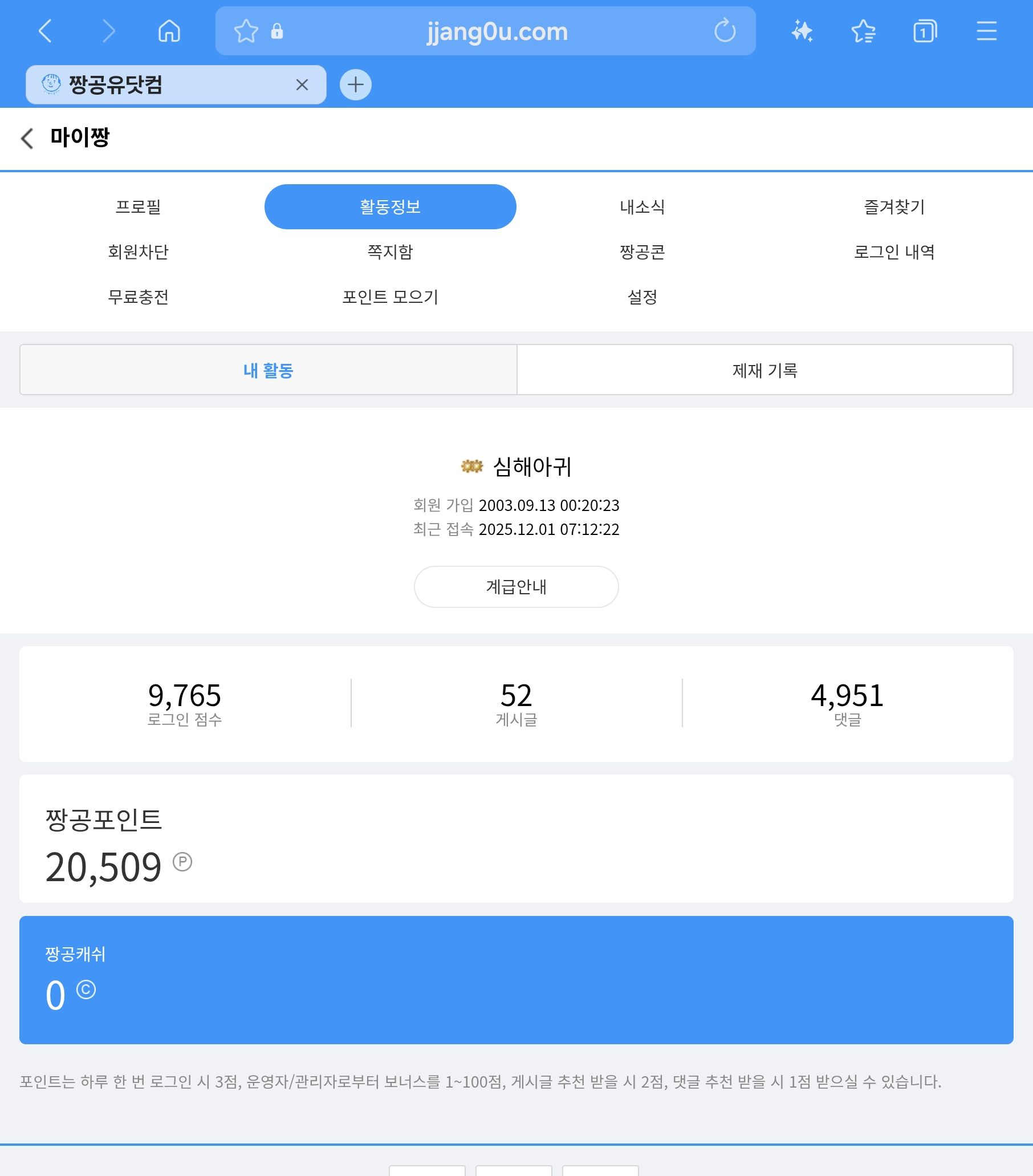The width and height of the screenshot is (1033, 1176).
Task: Open 설정 settings
Action: point(642,297)
